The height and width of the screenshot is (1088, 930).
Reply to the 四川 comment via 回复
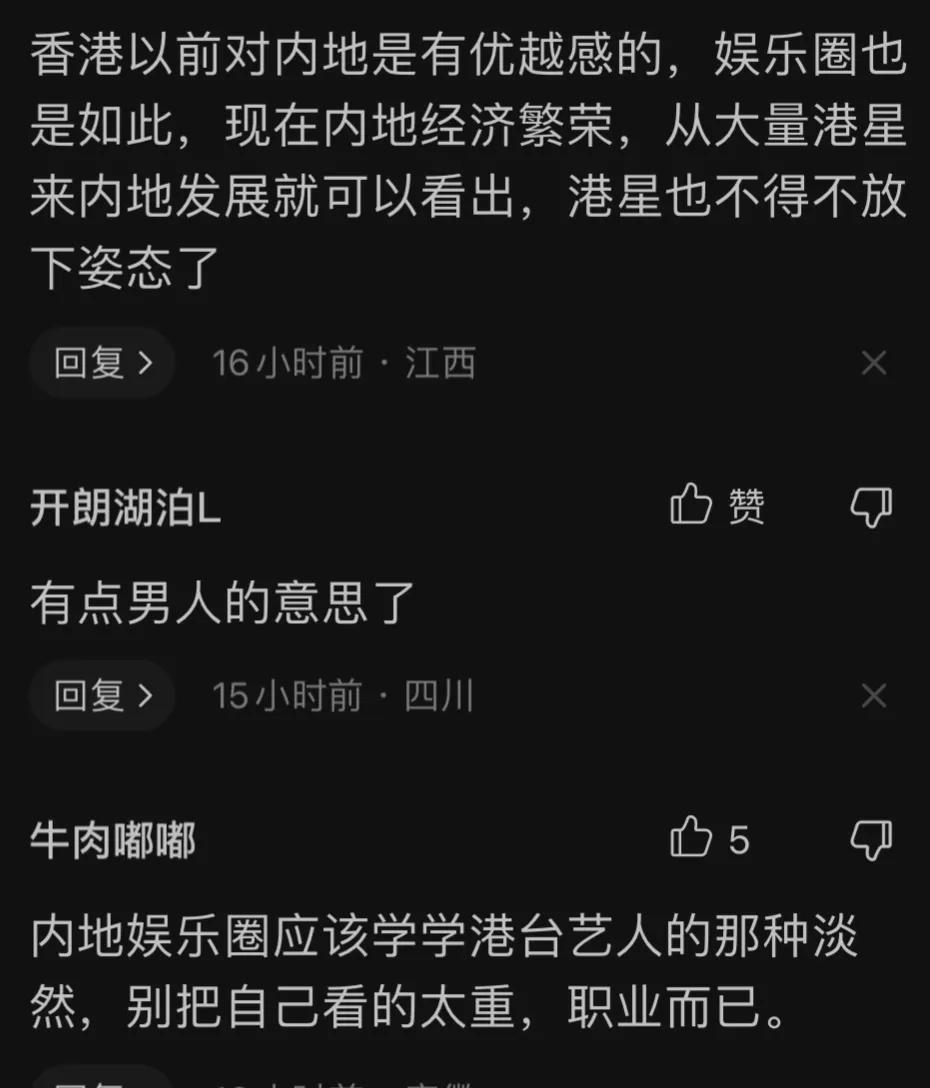[103, 695]
